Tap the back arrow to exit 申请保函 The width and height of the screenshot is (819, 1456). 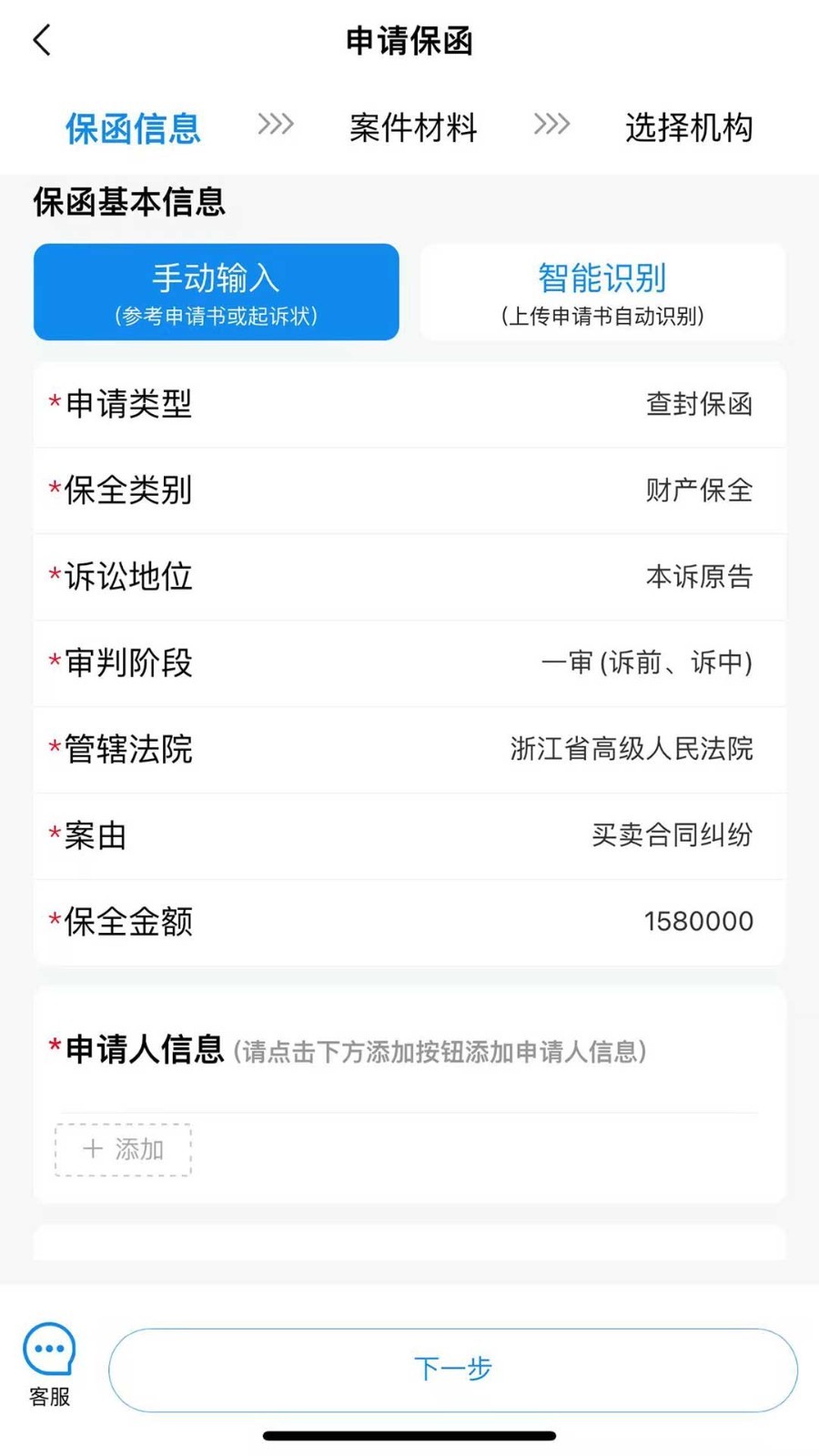[41, 40]
